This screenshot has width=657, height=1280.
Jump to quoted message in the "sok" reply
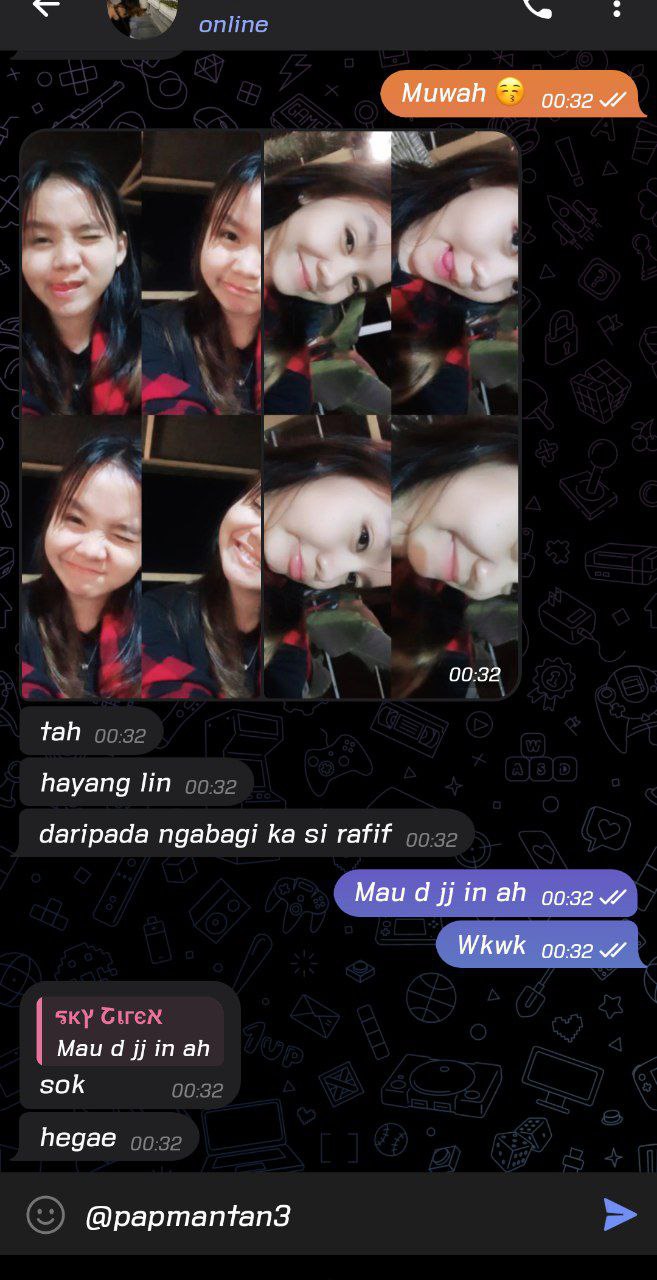(130, 1031)
